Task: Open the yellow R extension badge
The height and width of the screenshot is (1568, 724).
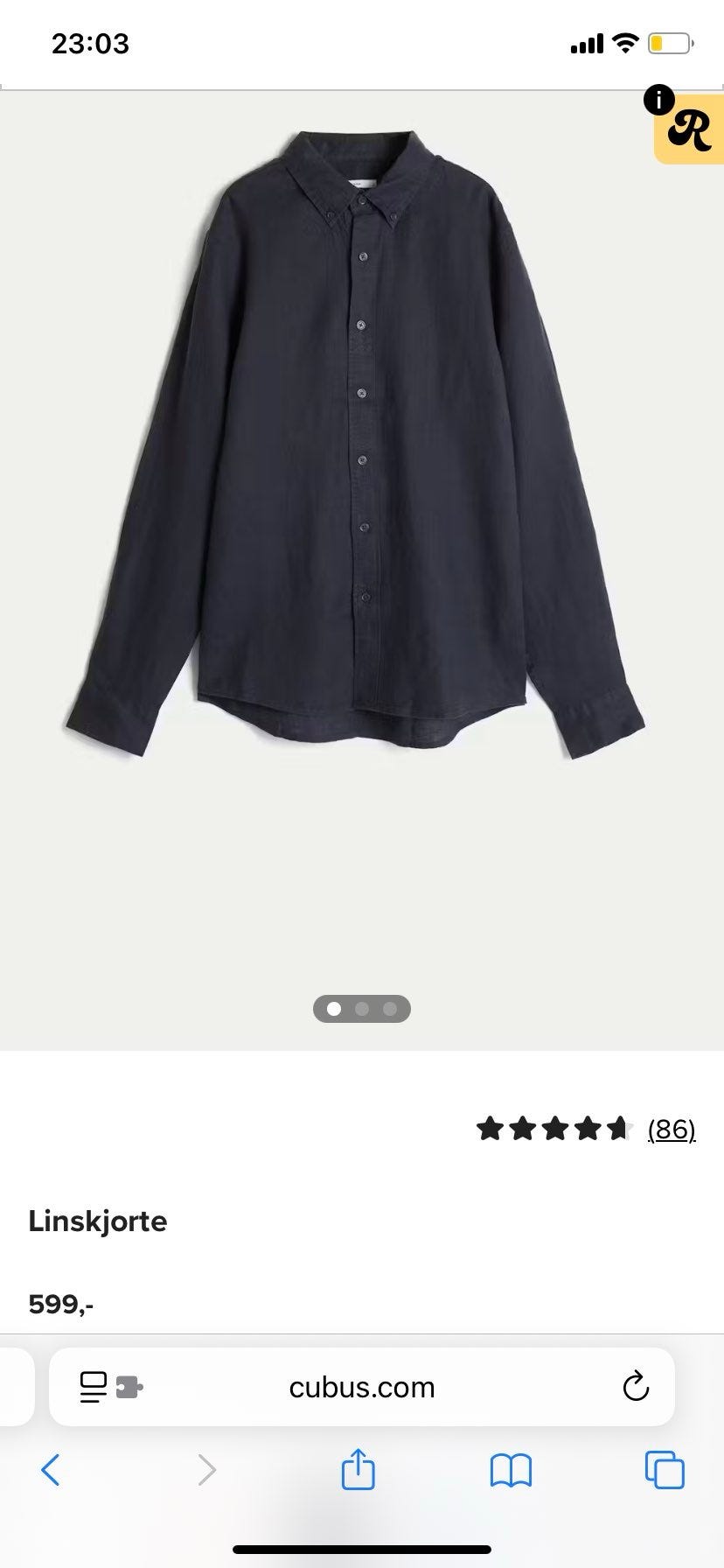Action: pyautogui.click(x=690, y=129)
